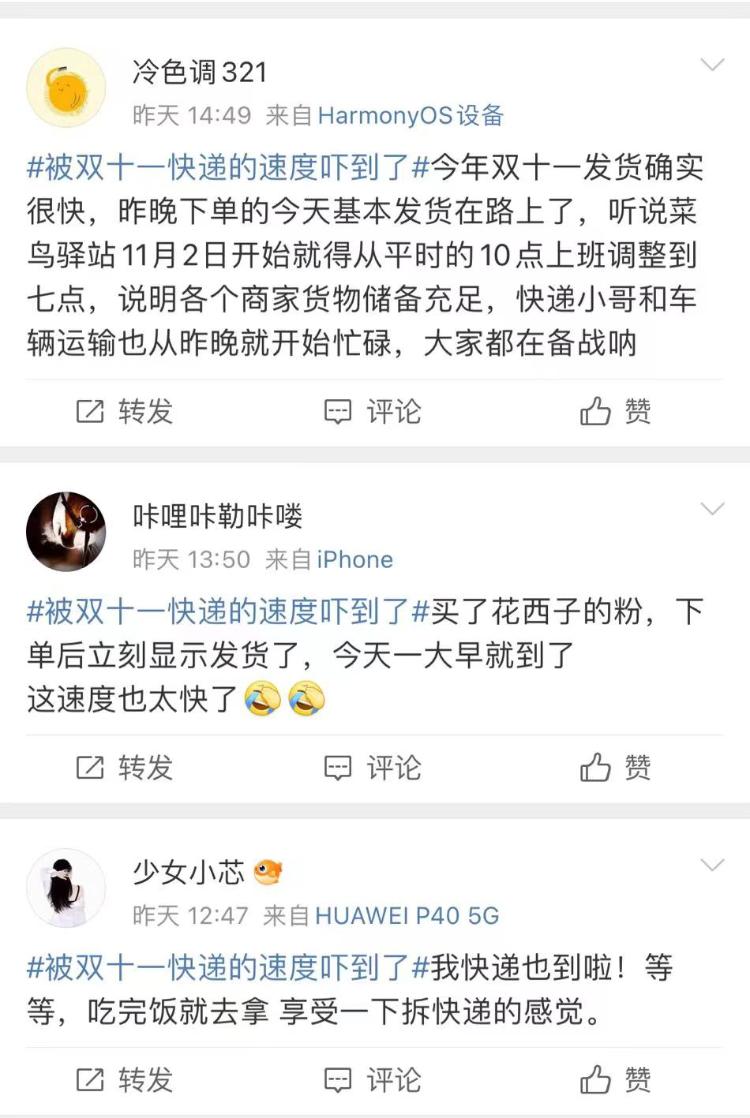
Task: Repost 冷色调321's post via 转发
Action: (125, 411)
